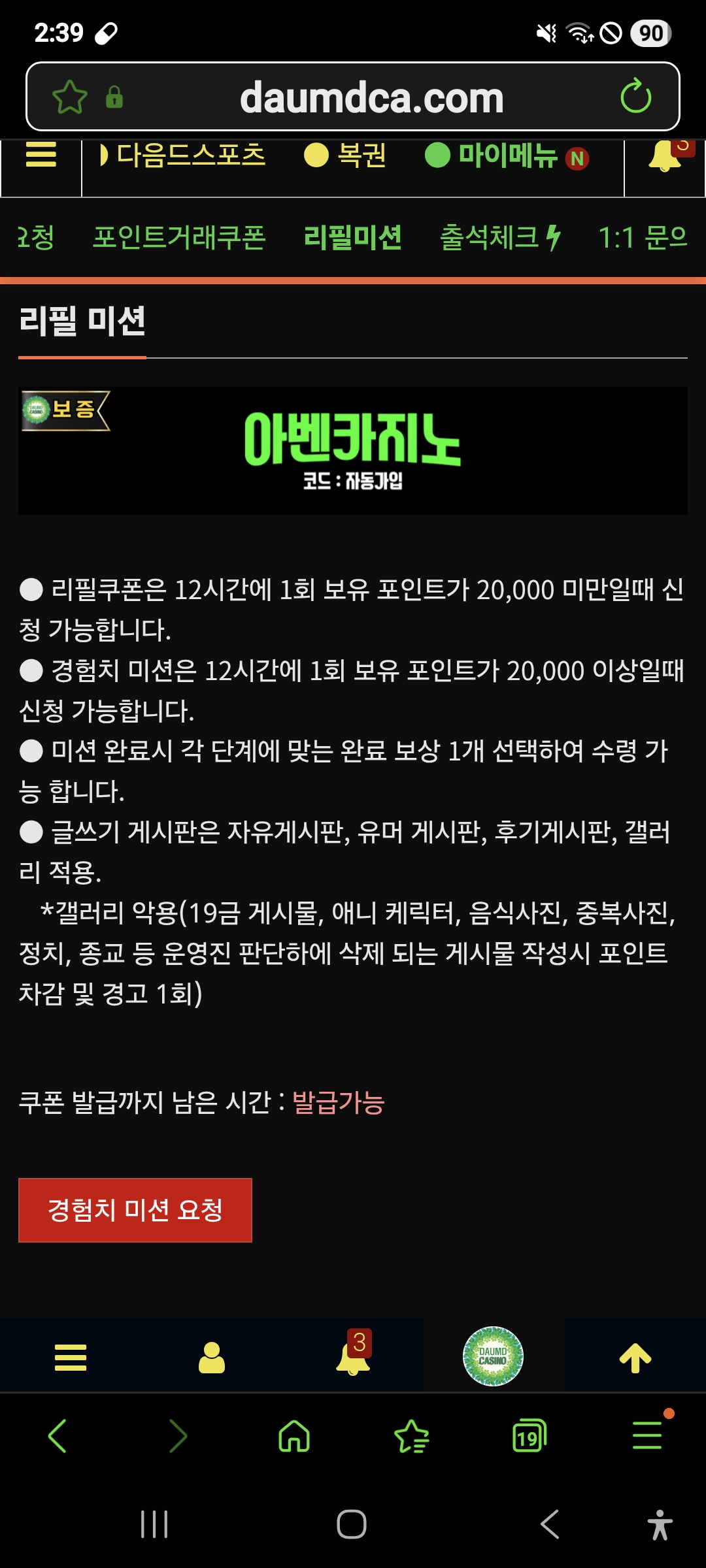This screenshot has height=1568, width=706.
Task: Go to the browser home page
Action: (294, 1436)
